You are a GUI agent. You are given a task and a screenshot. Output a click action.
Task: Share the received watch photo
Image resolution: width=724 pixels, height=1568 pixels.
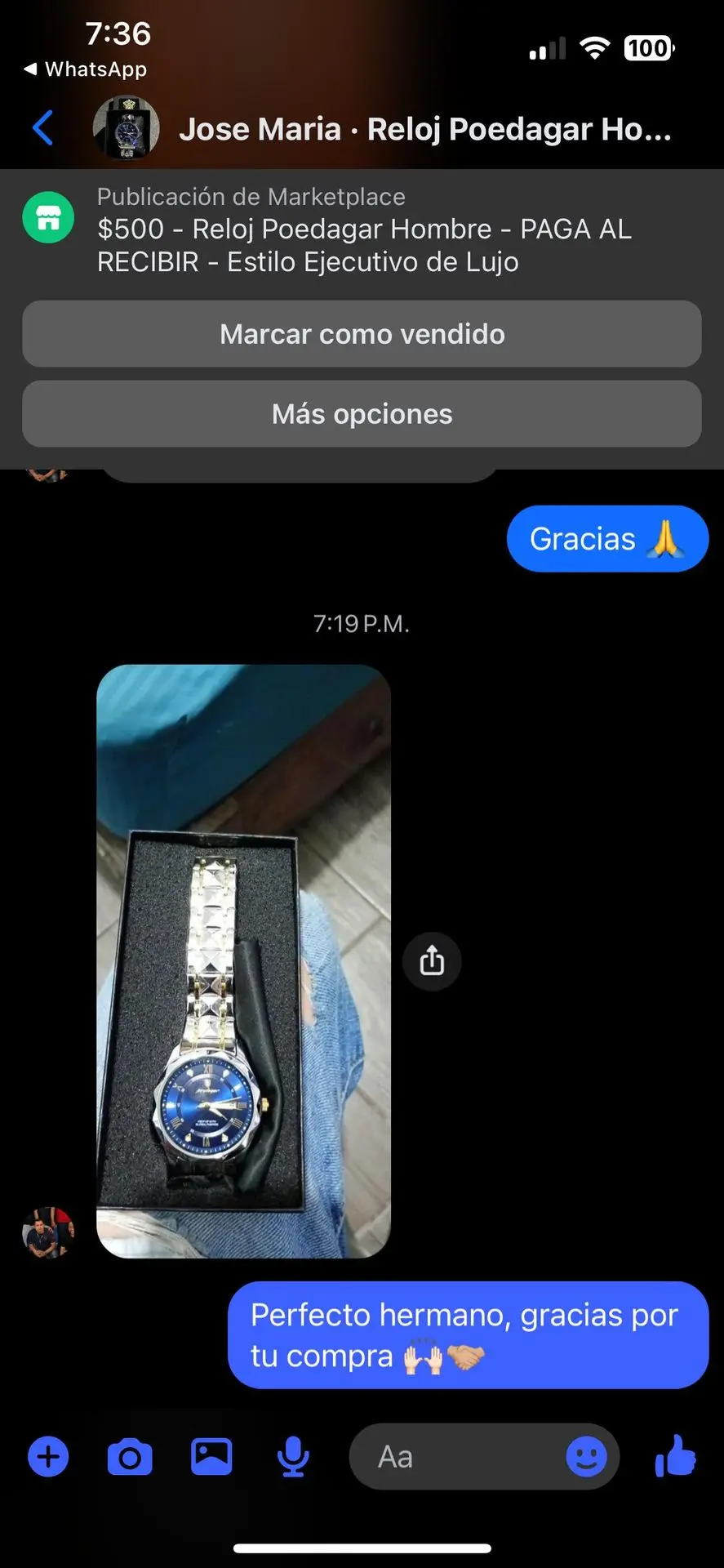pos(432,961)
